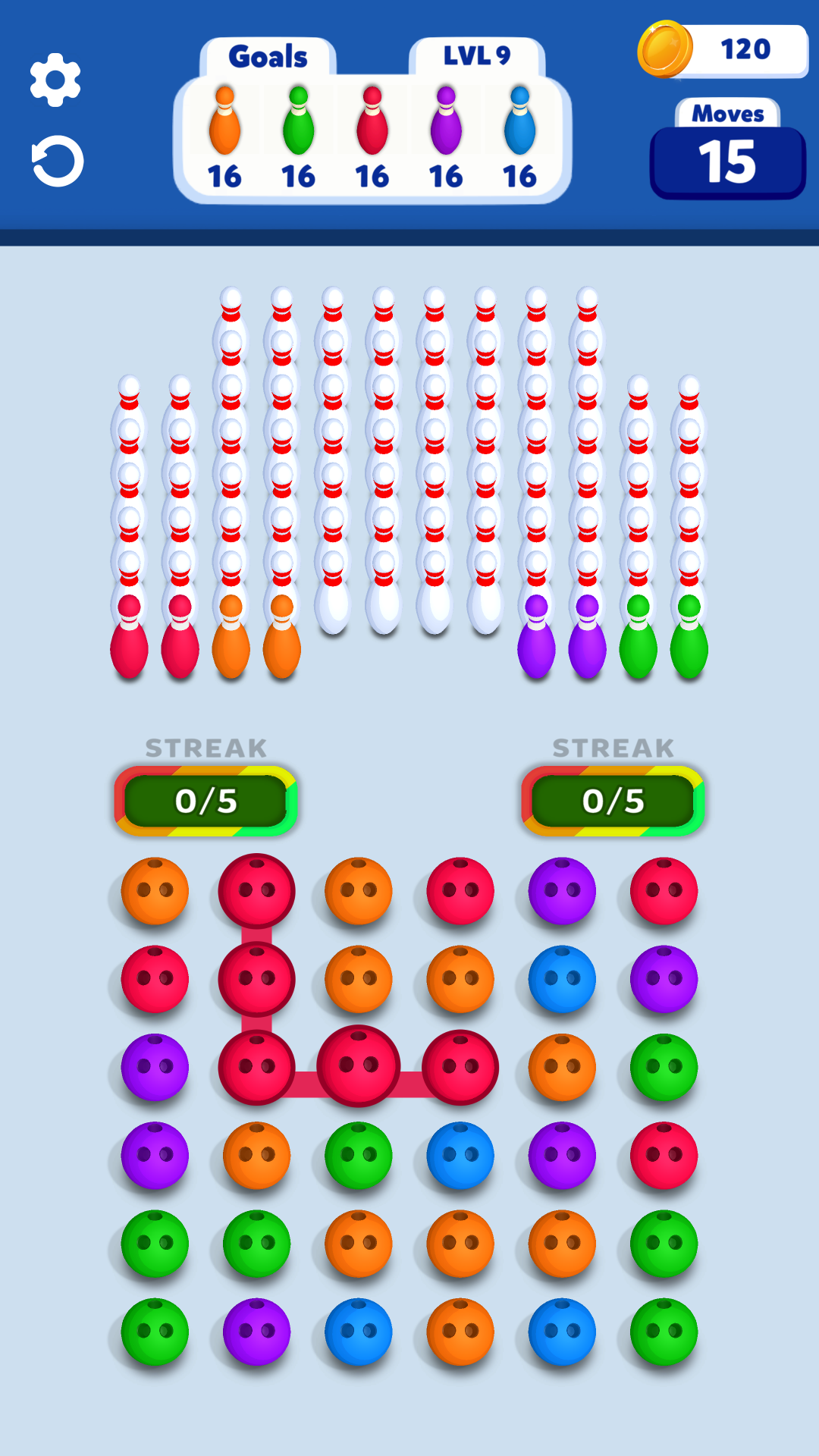This screenshot has height=1456, width=819.
Task: Tap the coin balance showing 120
Action: pyautogui.click(x=724, y=50)
